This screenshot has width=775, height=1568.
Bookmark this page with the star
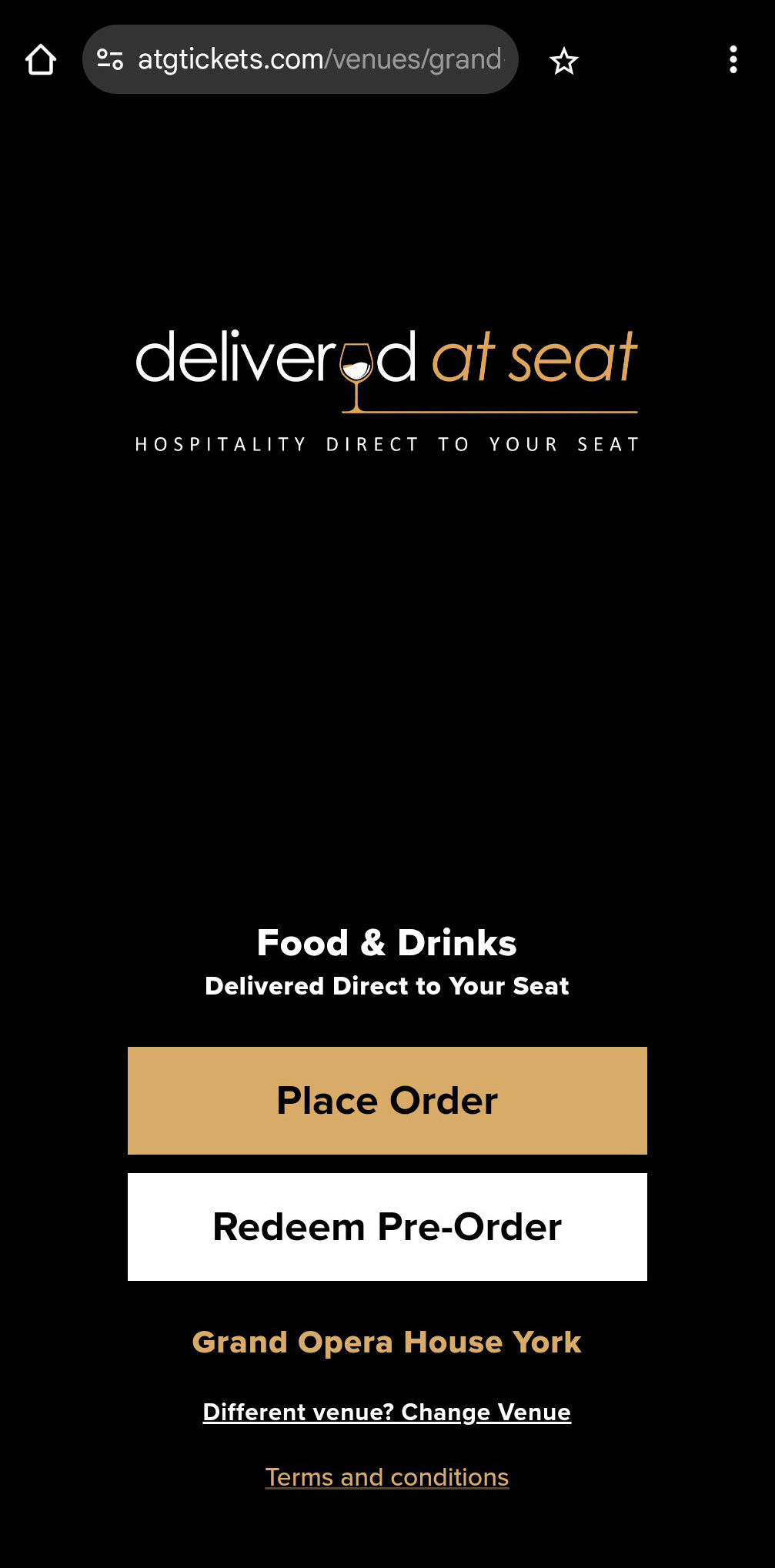[x=563, y=60]
